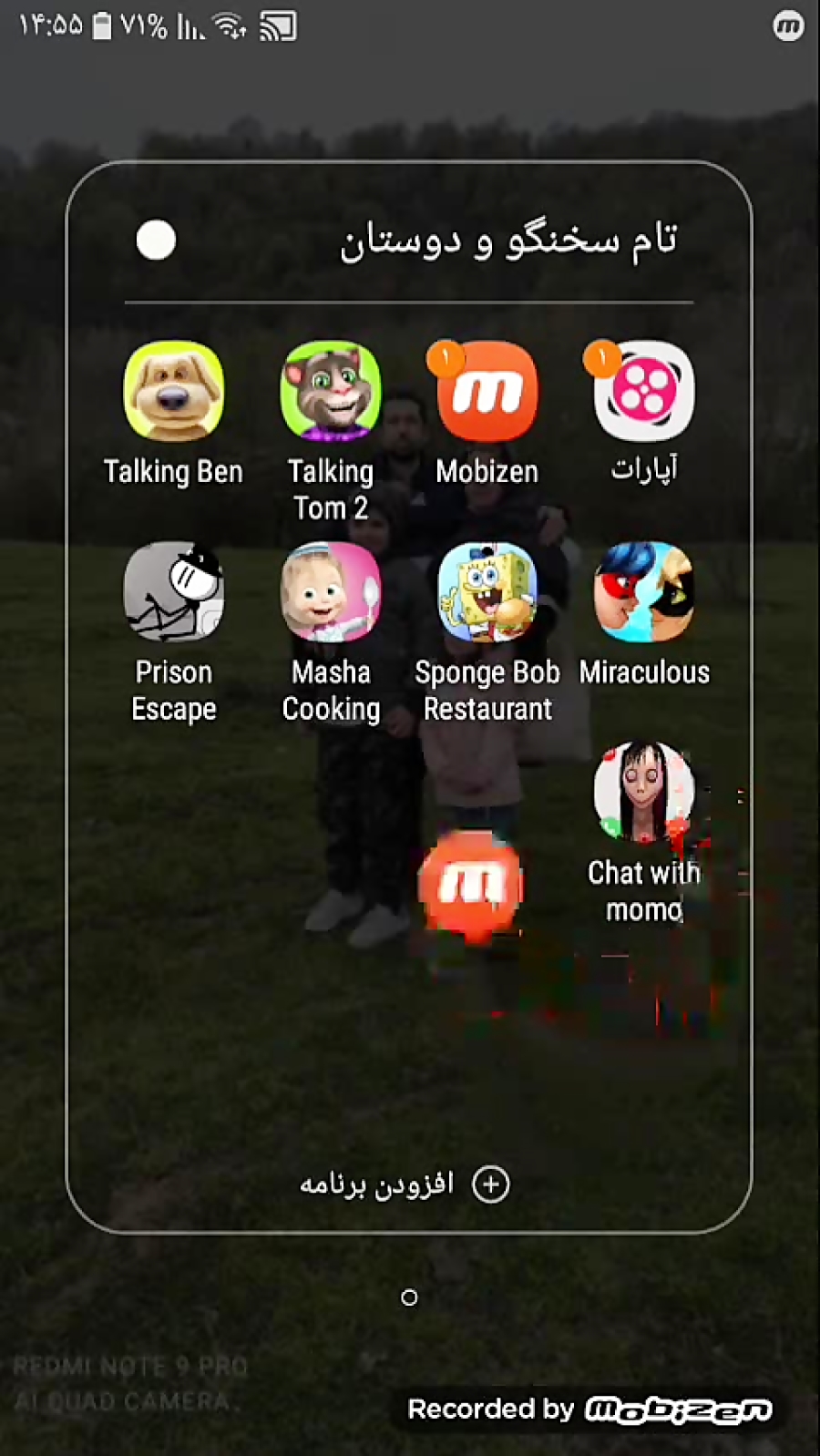The image size is (820, 1456).
Task: Open Chat with momo app
Action: click(643, 793)
